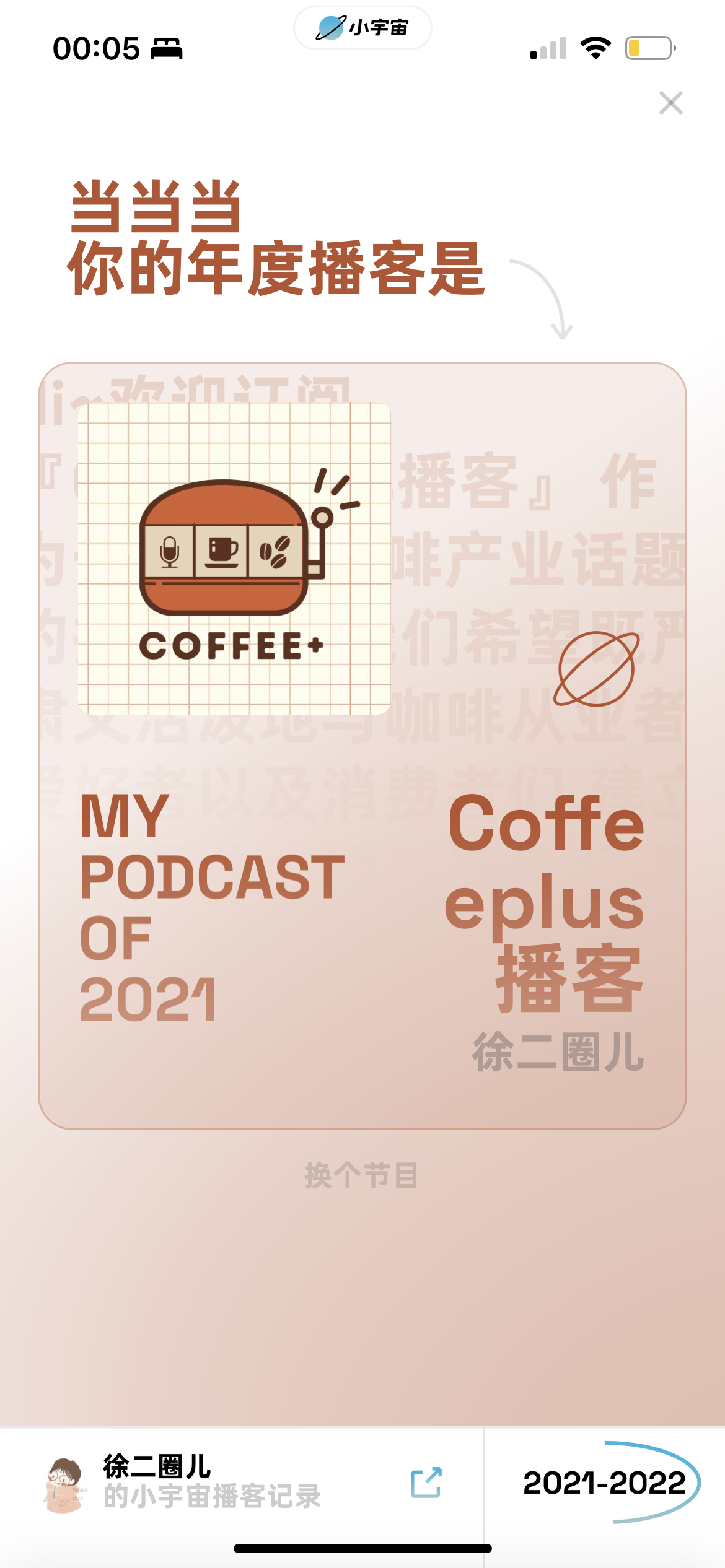Tap 换个节目 to change the show

(362, 1175)
